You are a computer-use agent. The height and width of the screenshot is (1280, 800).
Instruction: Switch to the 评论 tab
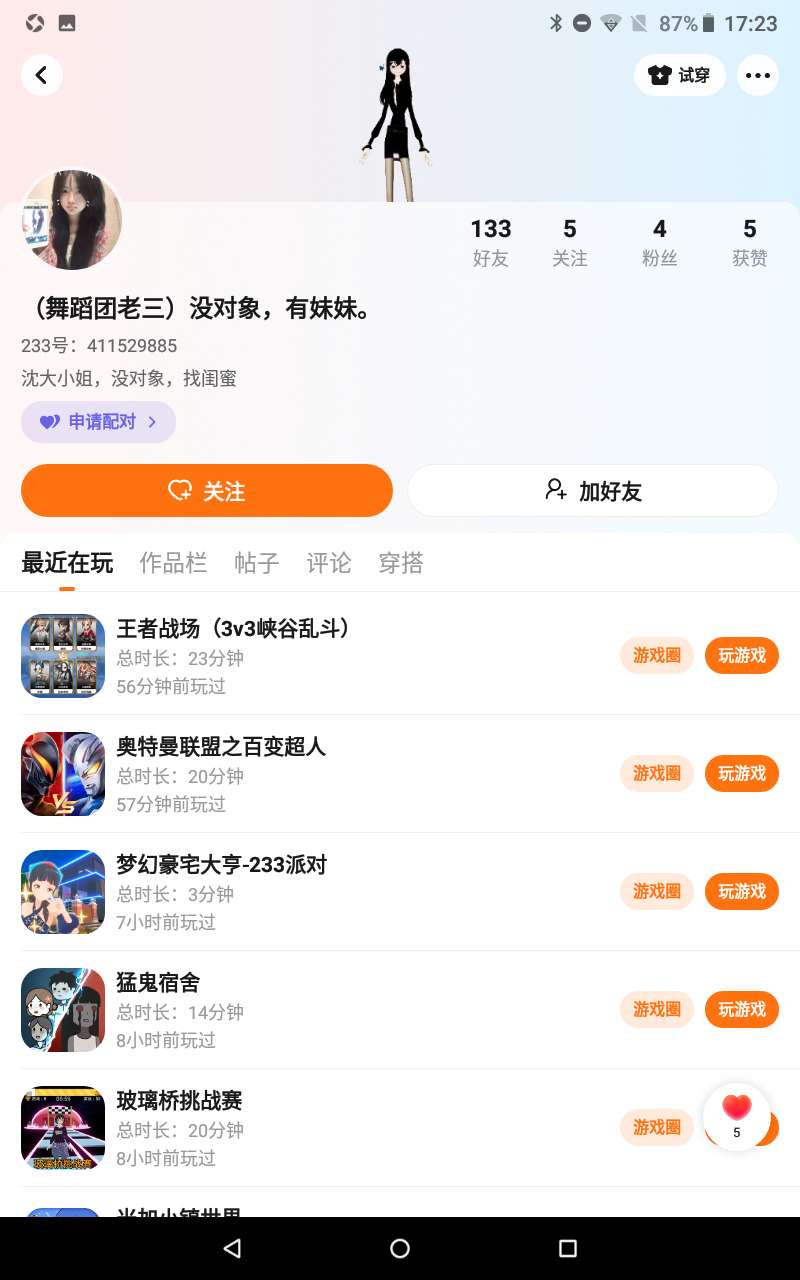[329, 563]
